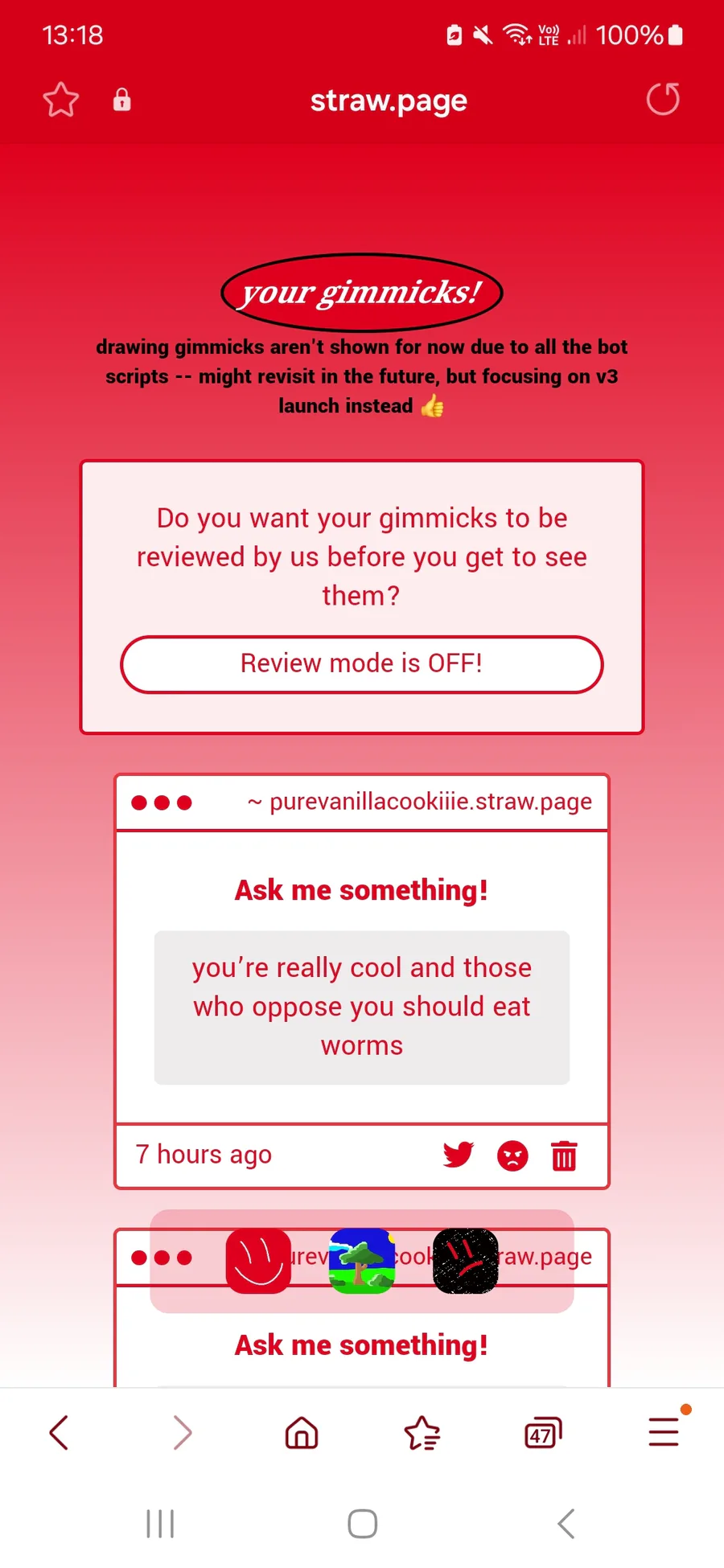Viewport: 724px width, 1568px height.
Task: Toggle the Review mode is OFF button
Action: click(x=362, y=664)
